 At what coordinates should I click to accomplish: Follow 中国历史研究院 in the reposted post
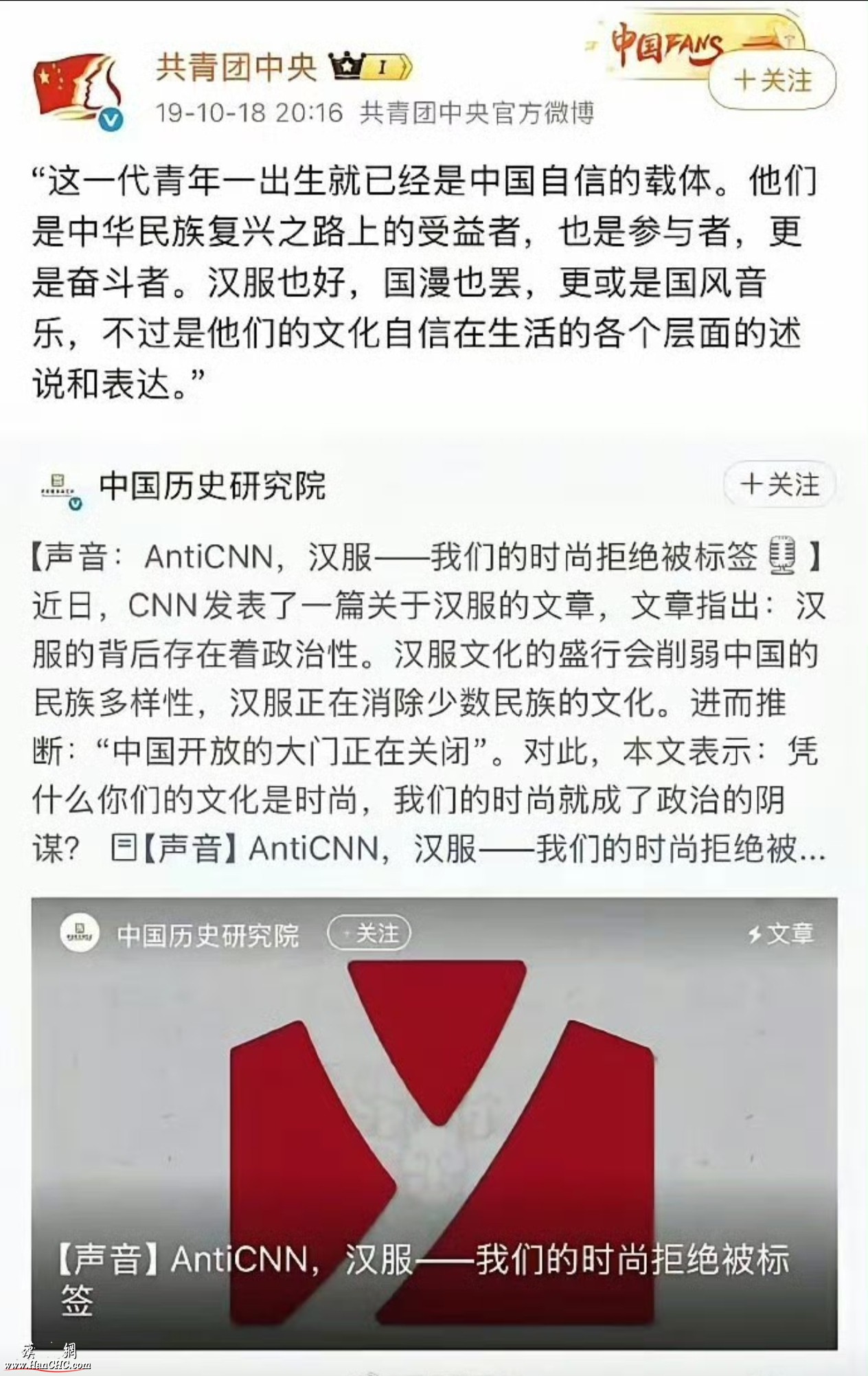[x=779, y=485]
